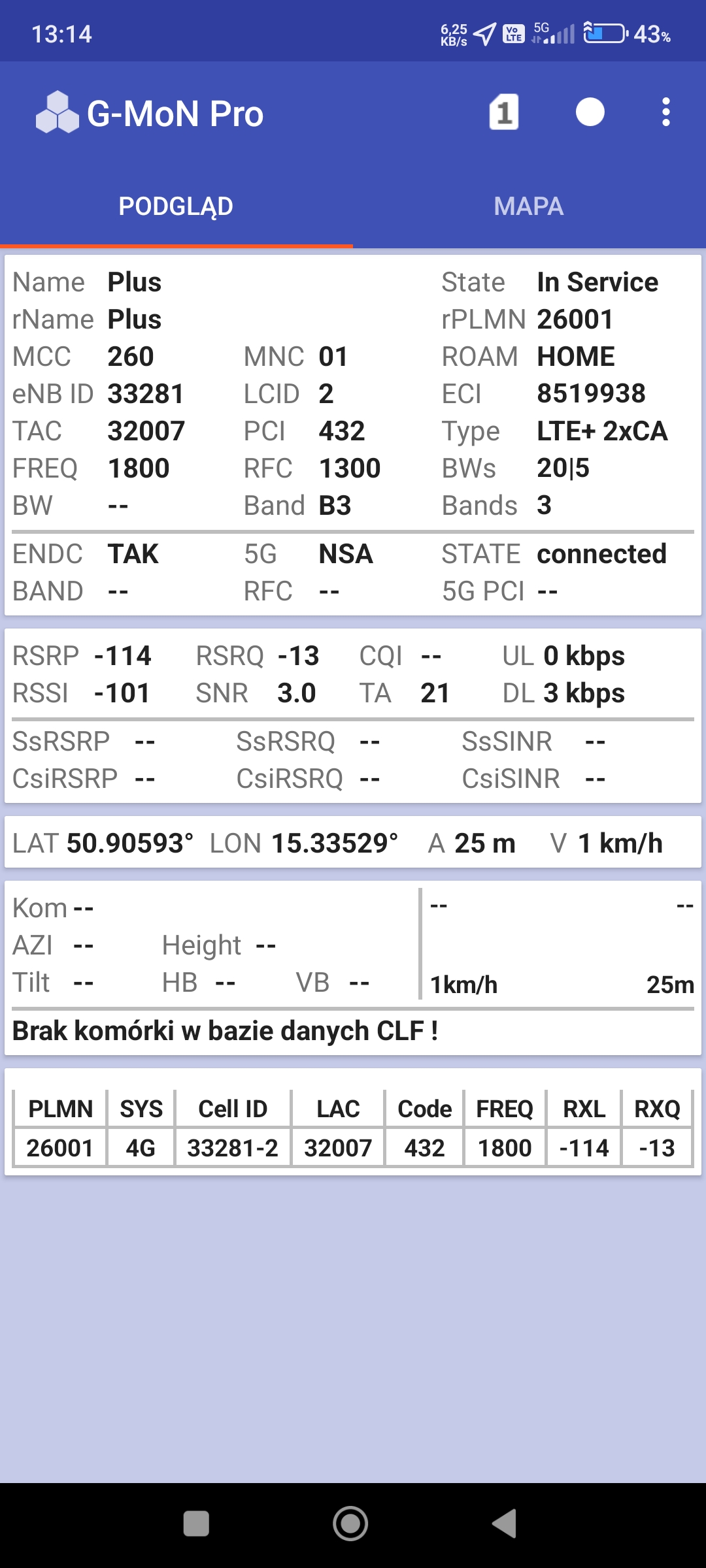Image resolution: width=706 pixels, height=1568 pixels.
Task: Open the overflow menu
Action: (665, 112)
